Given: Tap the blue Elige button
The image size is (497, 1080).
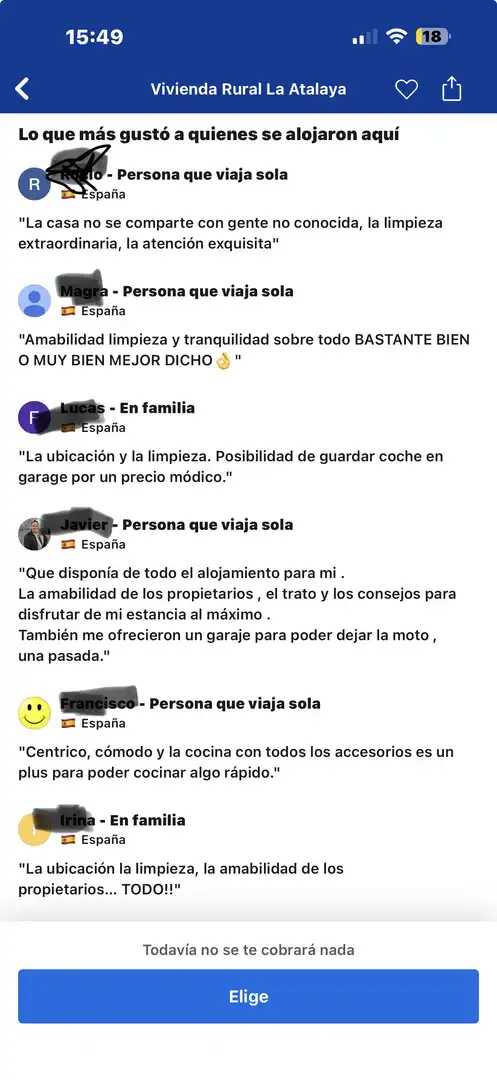Looking at the screenshot, I should tap(248, 996).
